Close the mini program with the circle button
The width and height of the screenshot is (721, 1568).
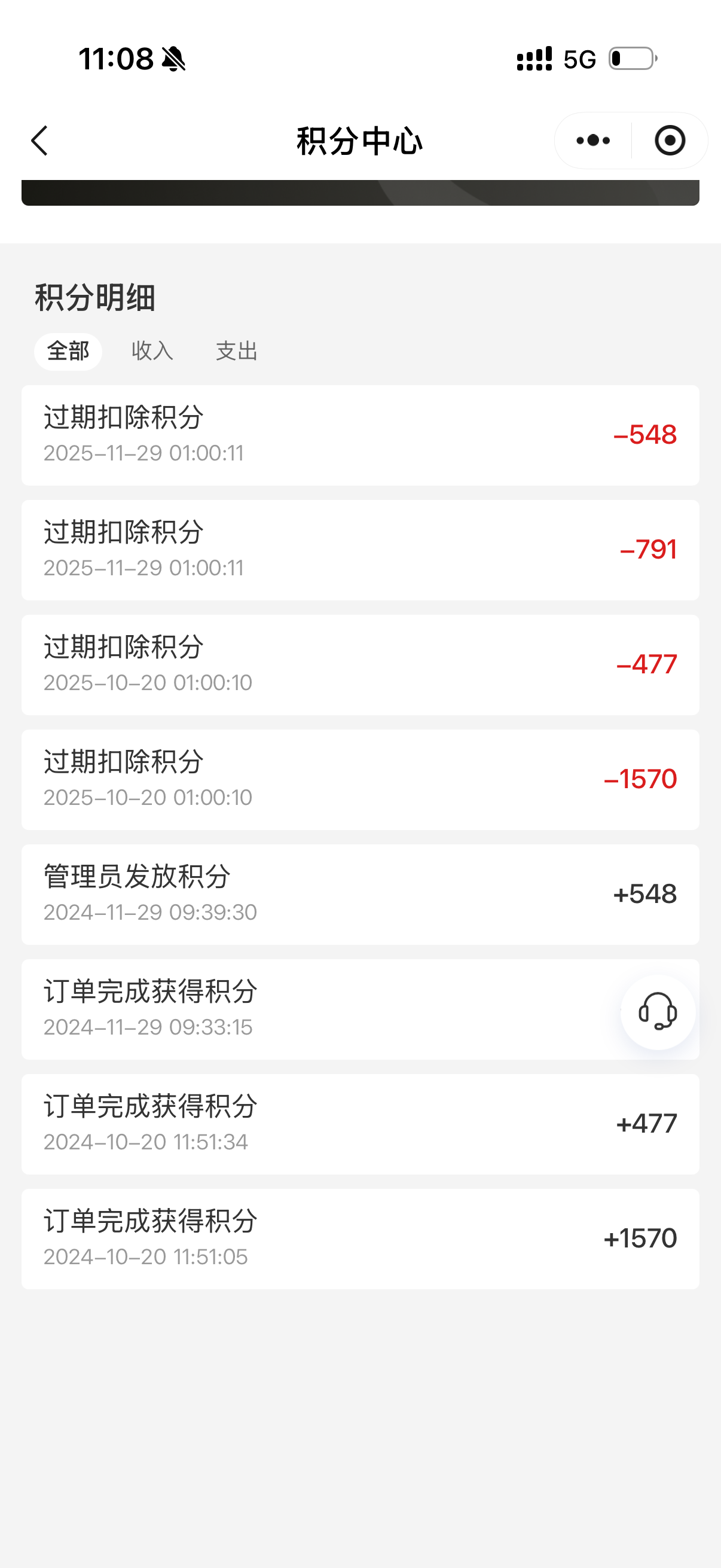coord(669,141)
